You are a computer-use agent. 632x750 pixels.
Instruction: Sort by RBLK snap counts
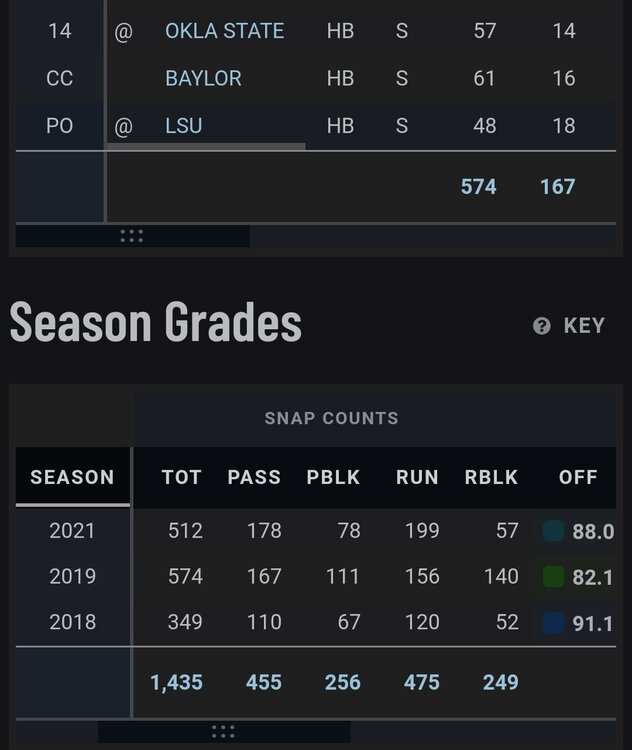tap(491, 477)
